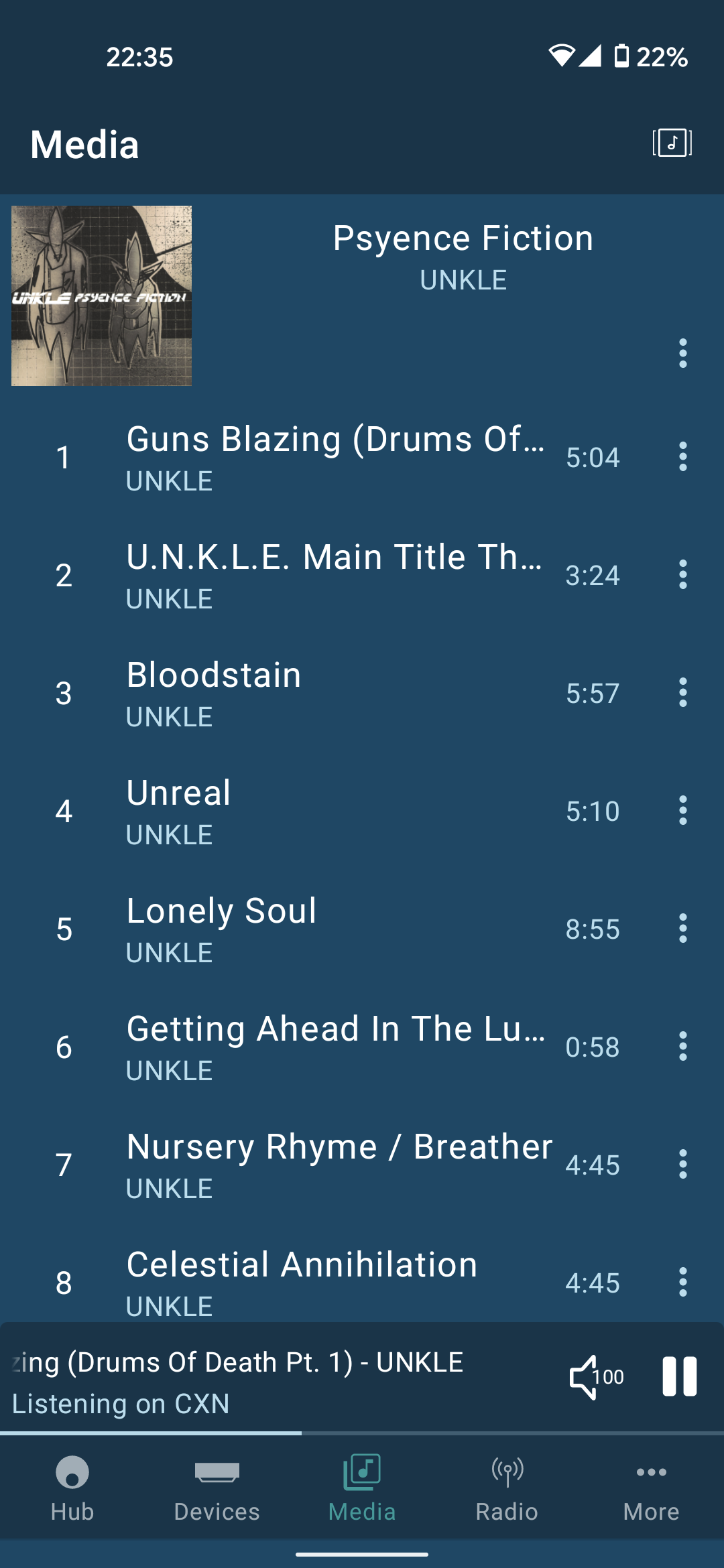Open Psyence Fiction album options menu
The height and width of the screenshot is (1568, 724).
click(x=682, y=353)
